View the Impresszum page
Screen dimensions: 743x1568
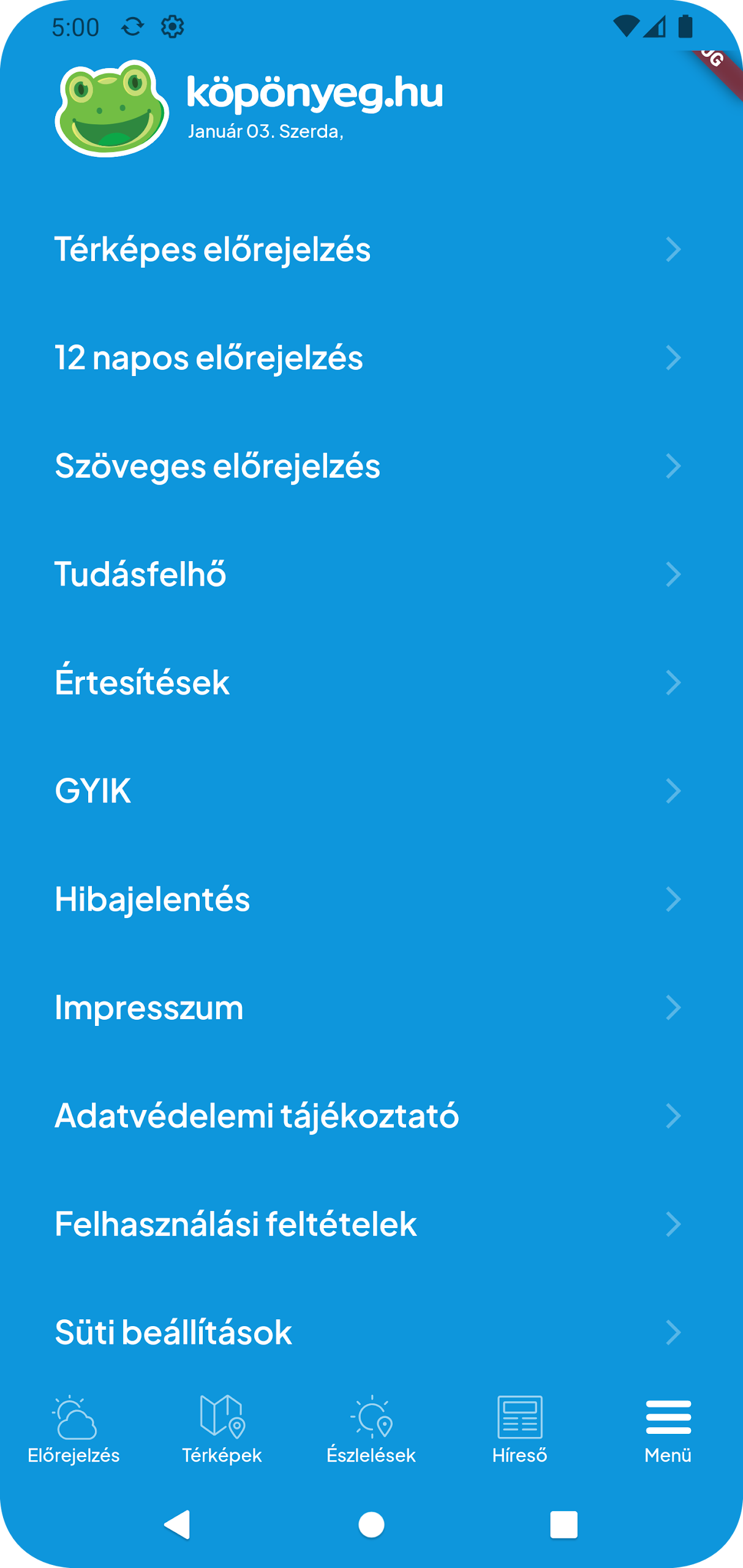(x=371, y=1008)
